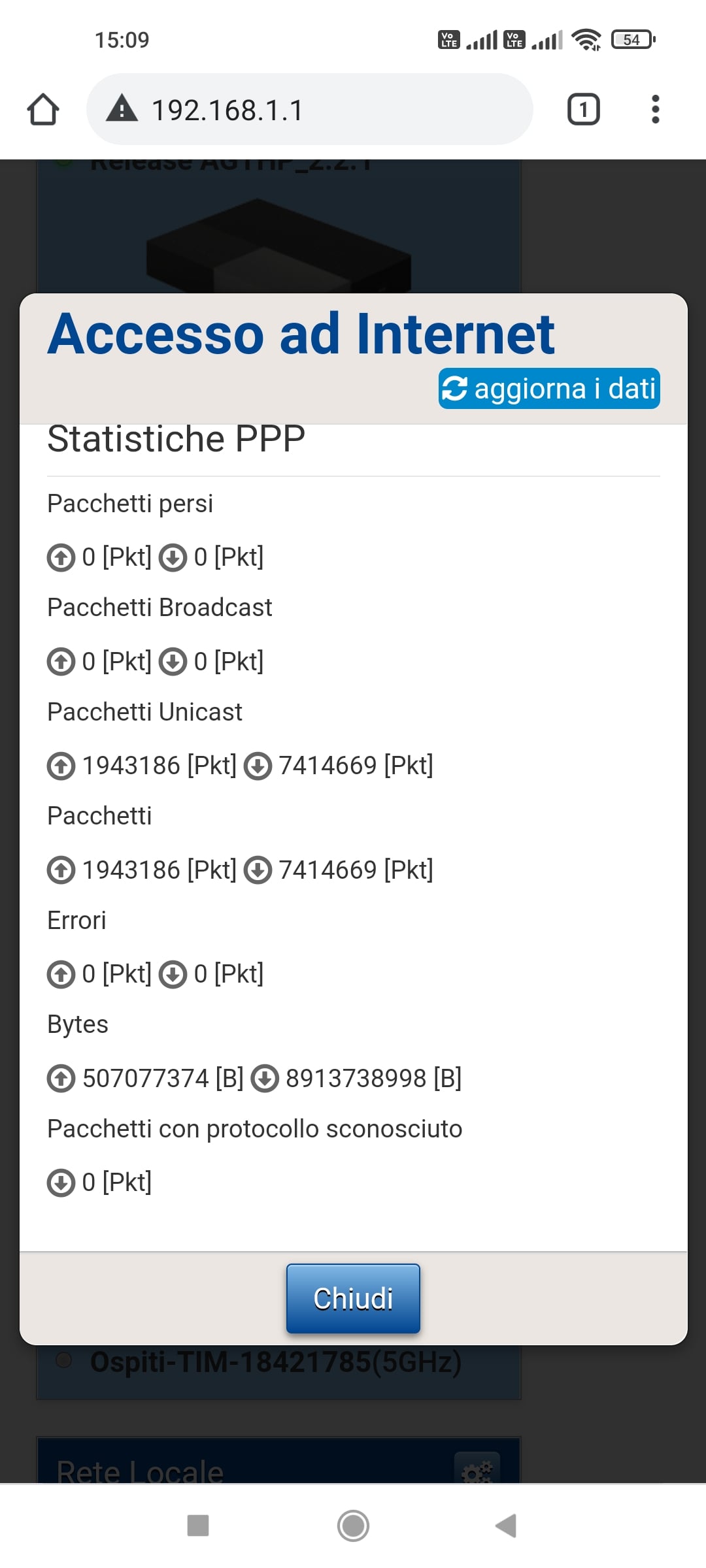706x1568 pixels.
Task: Refresh data with aggiorna i dati
Action: coord(549,388)
